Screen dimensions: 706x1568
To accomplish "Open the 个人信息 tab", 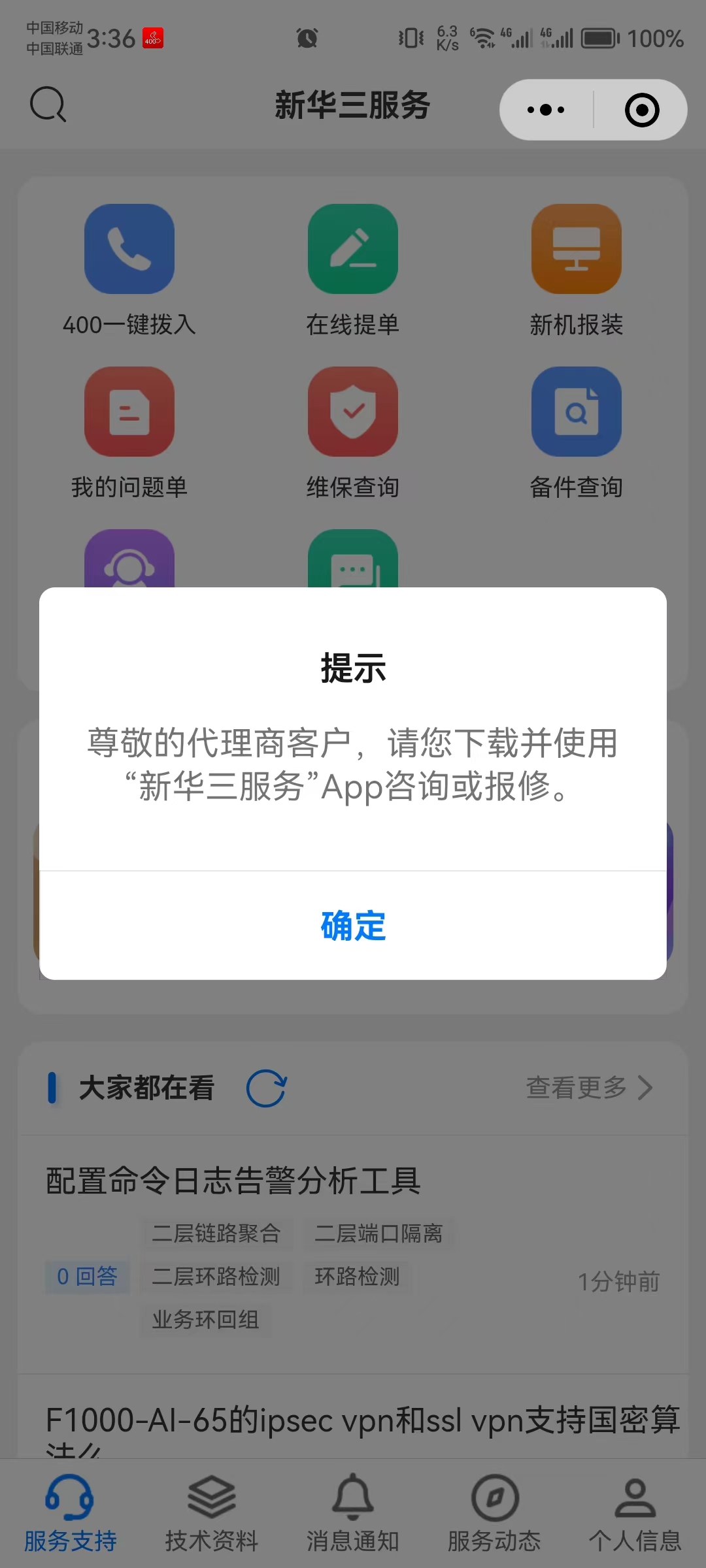I will tap(635, 1513).
